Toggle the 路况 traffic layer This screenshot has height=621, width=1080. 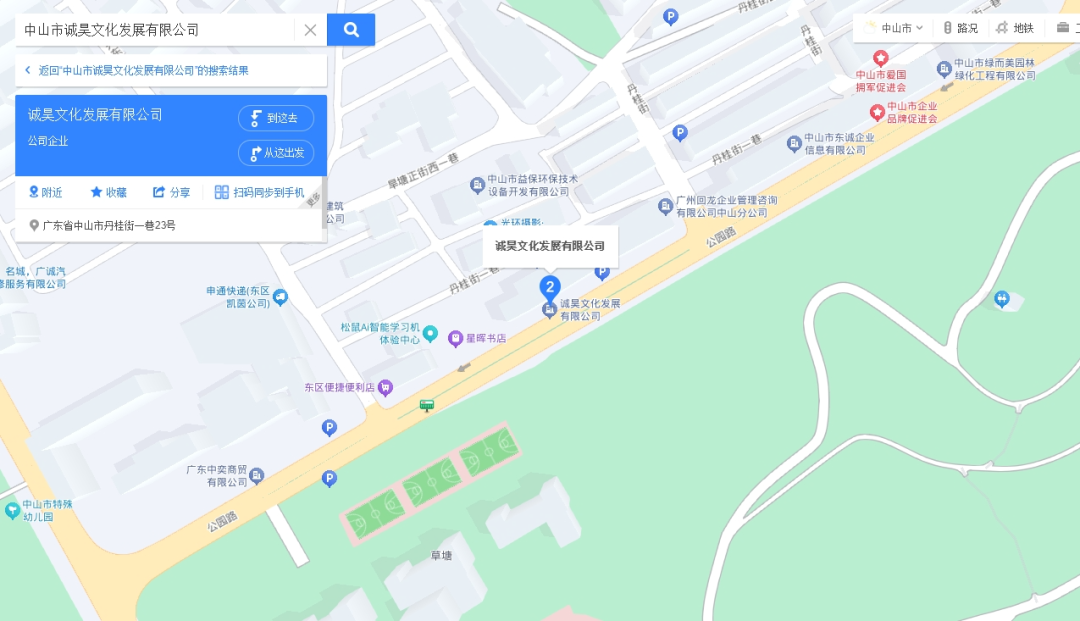[960, 28]
